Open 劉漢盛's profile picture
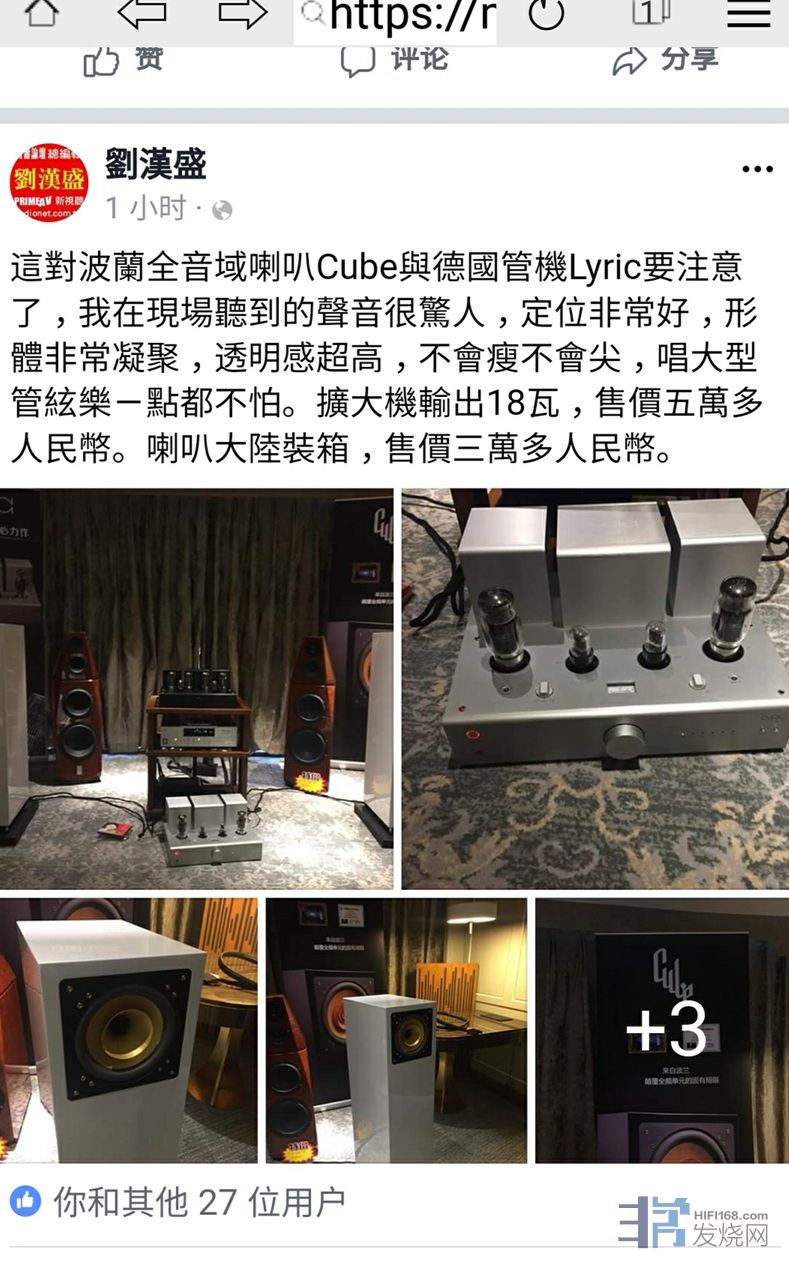 pos(49,181)
